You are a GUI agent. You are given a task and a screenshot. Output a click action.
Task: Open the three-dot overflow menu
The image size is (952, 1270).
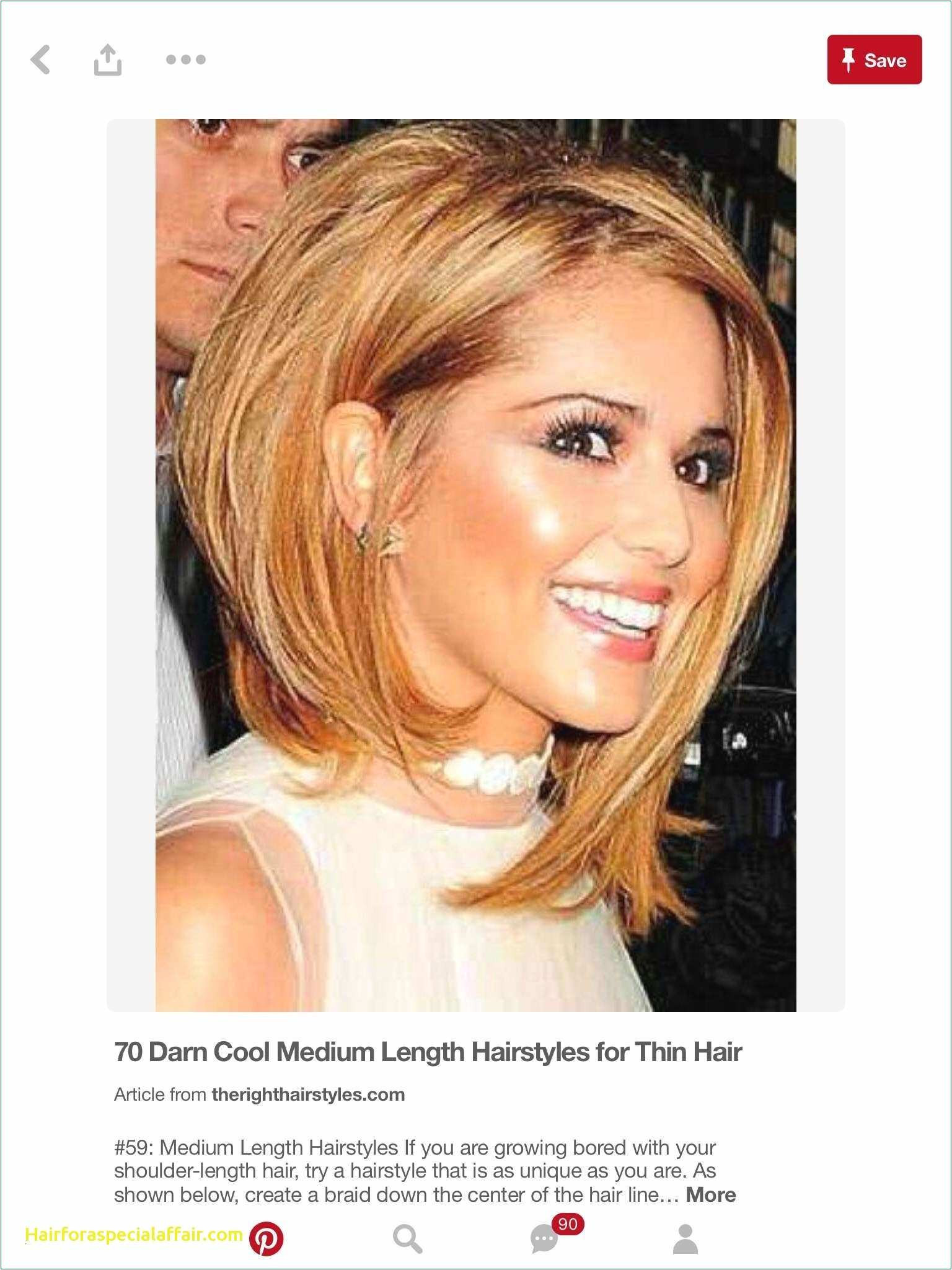[185, 60]
